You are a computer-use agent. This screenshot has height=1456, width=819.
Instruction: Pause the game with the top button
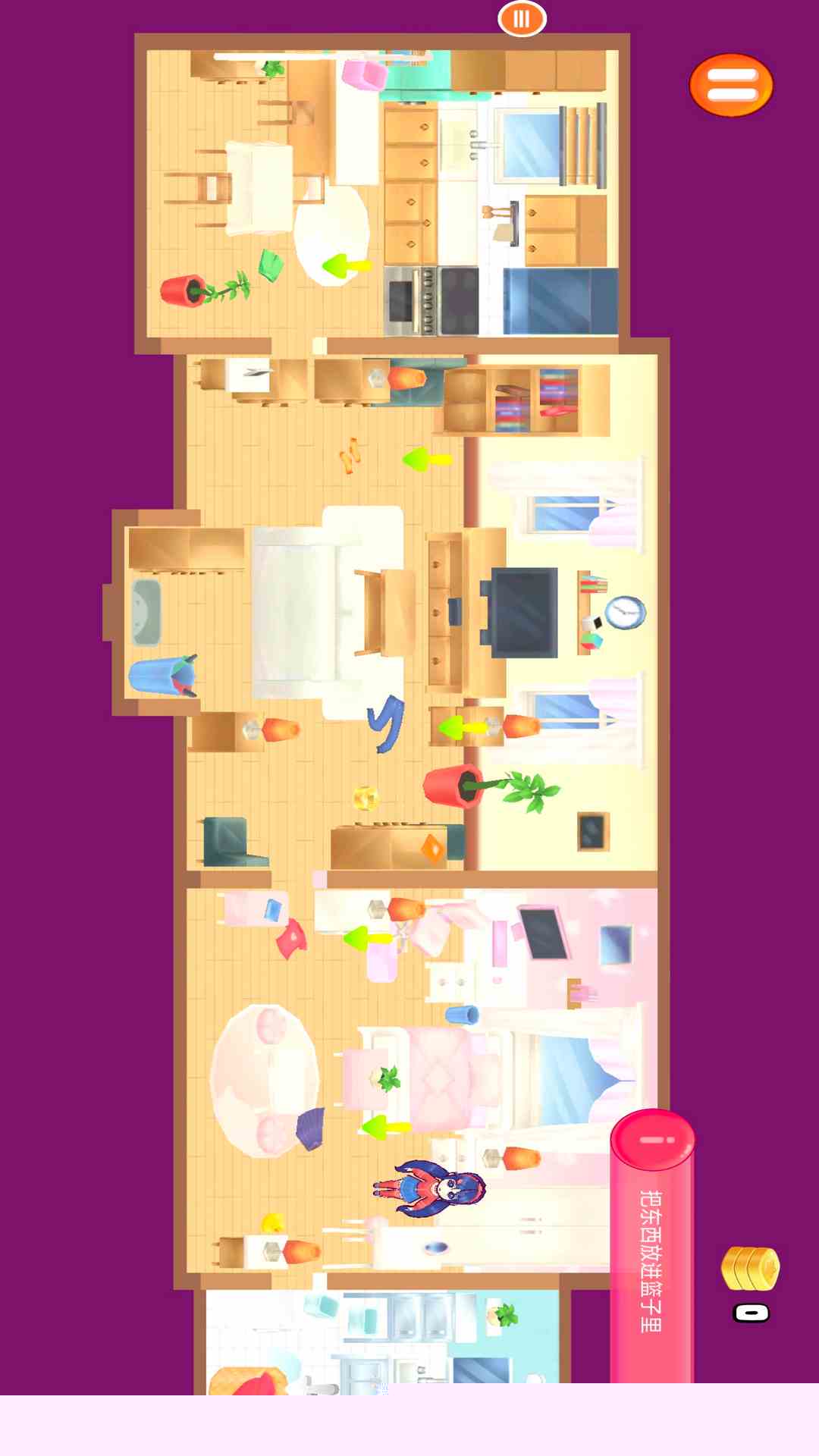pyautogui.click(x=522, y=19)
